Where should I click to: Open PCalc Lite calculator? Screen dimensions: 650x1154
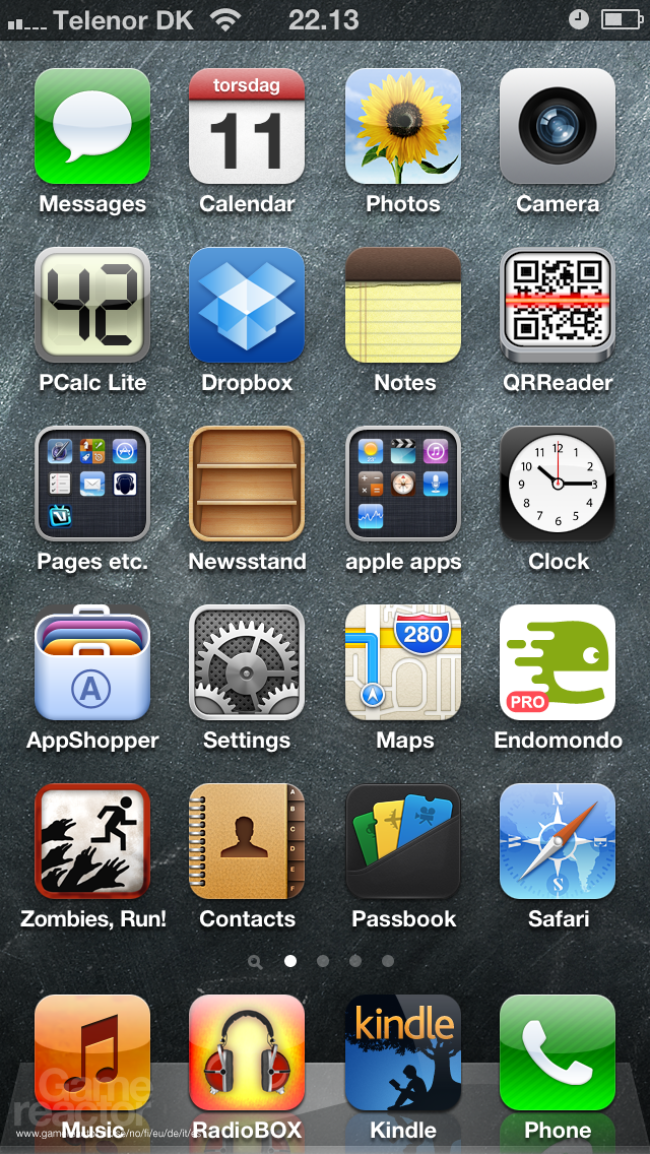click(92, 305)
